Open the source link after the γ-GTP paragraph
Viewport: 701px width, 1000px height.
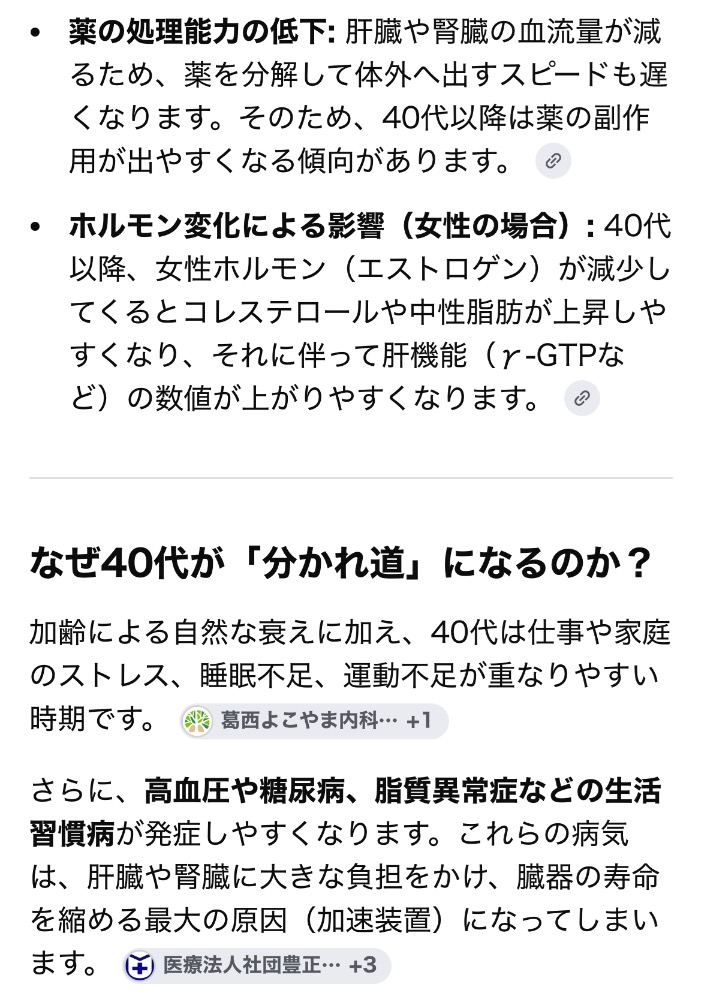[582, 399]
